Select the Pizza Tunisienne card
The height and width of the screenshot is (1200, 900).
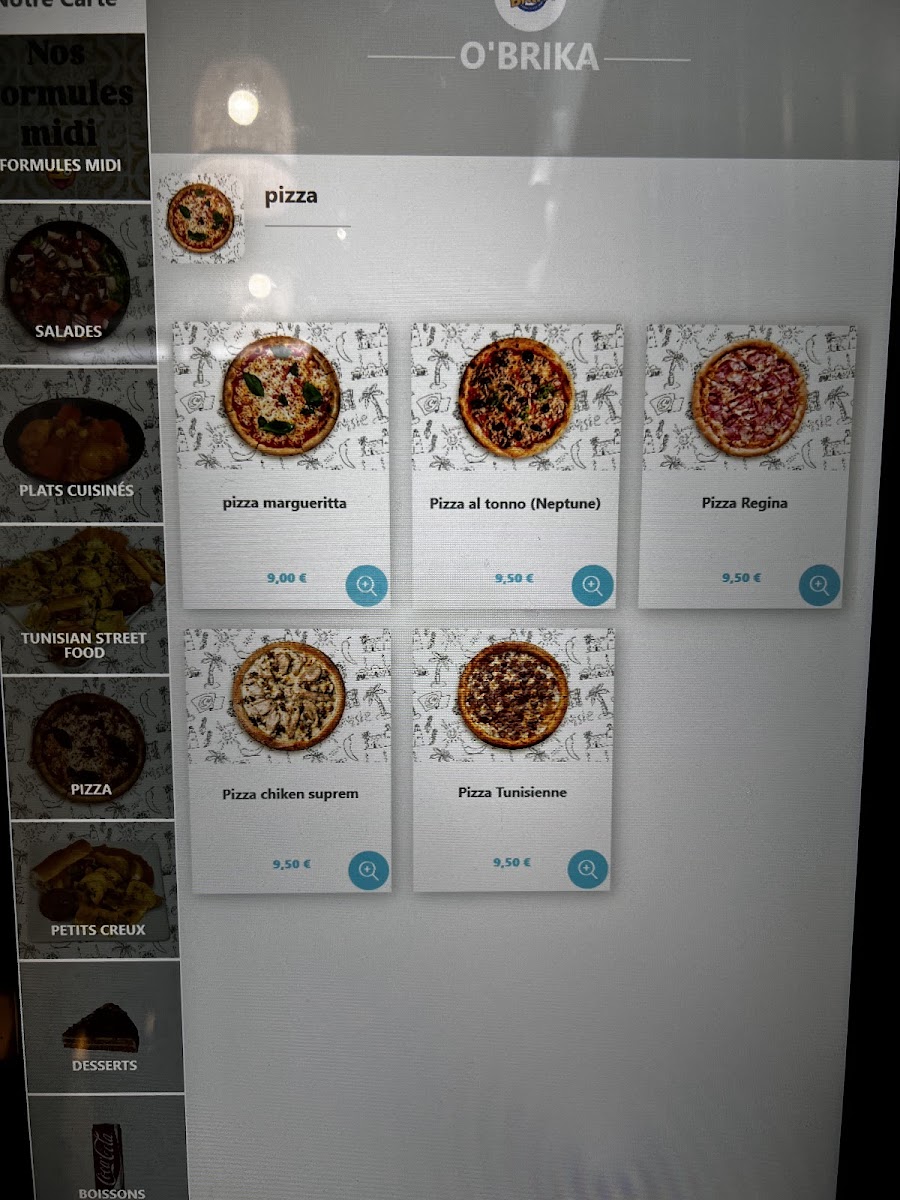(x=512, y=759)
